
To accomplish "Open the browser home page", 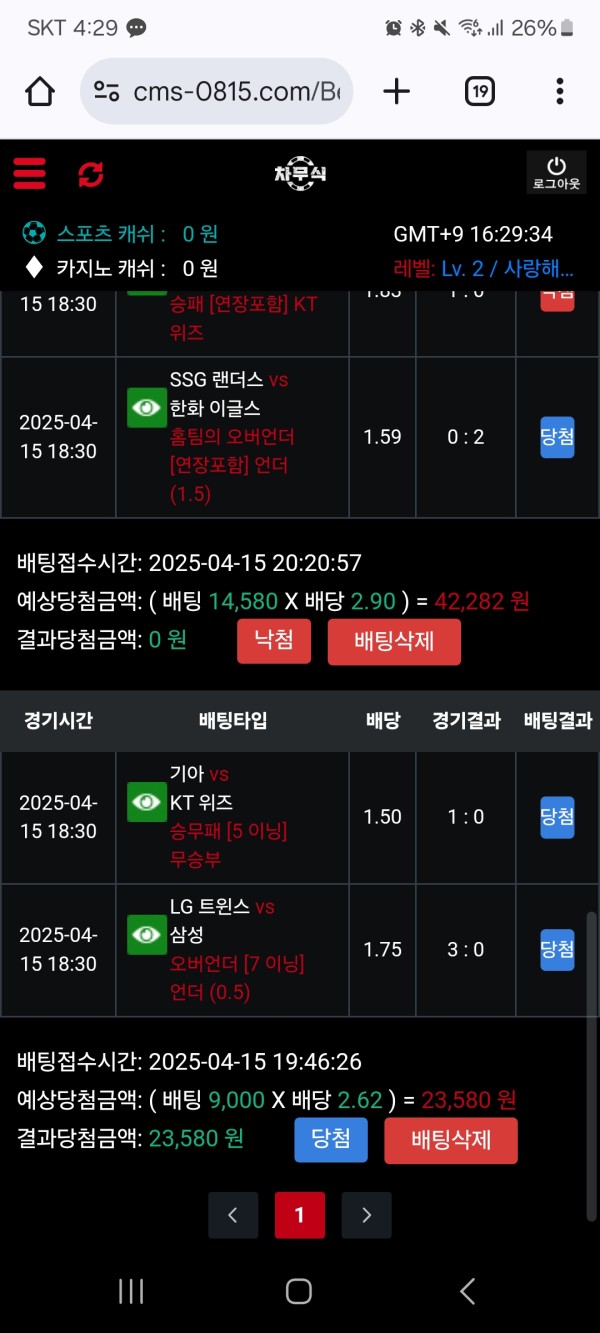I will click(x=40, y=92).
